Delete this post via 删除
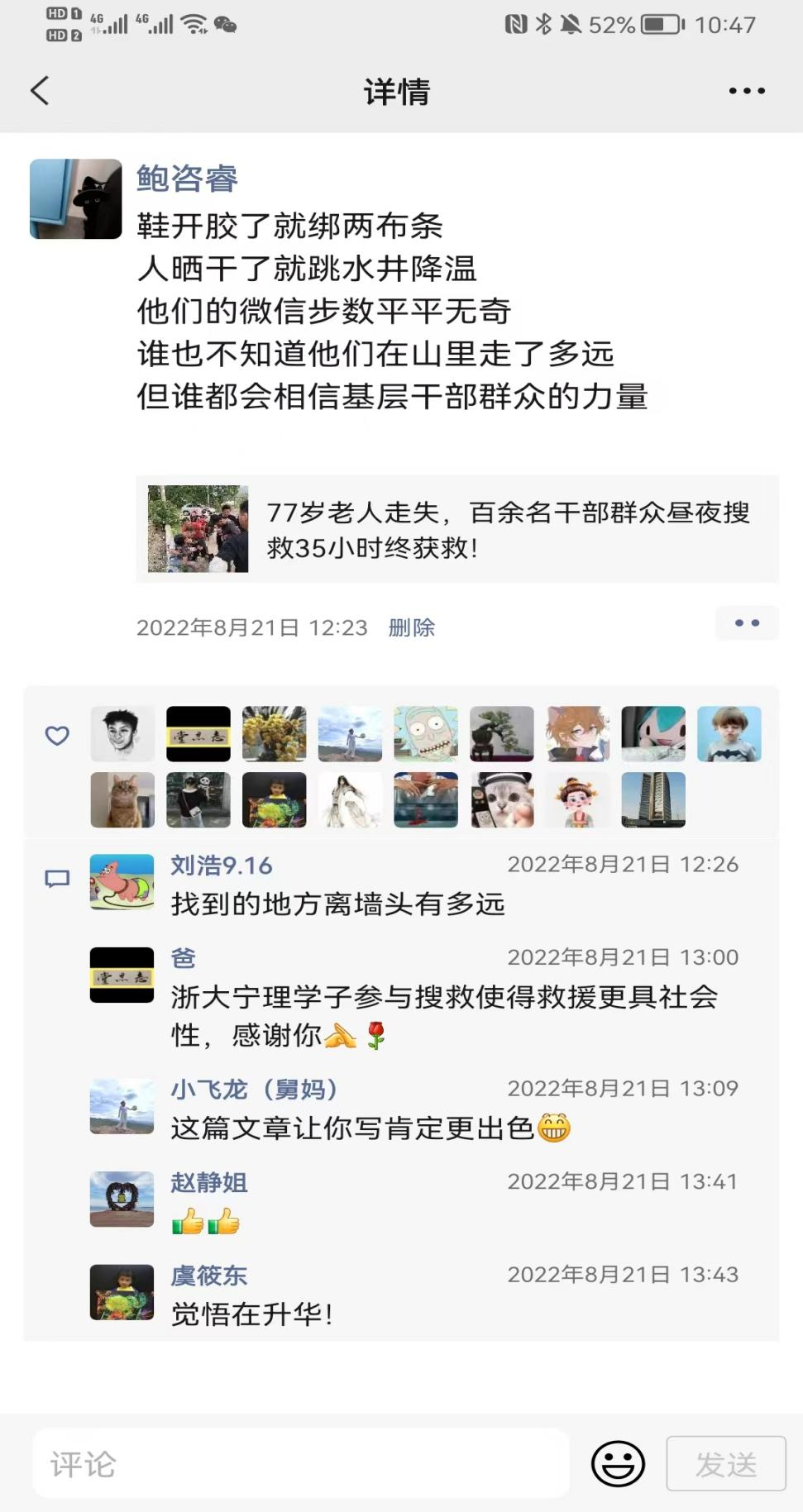The image size is (803, 1512). pos(411,627)
